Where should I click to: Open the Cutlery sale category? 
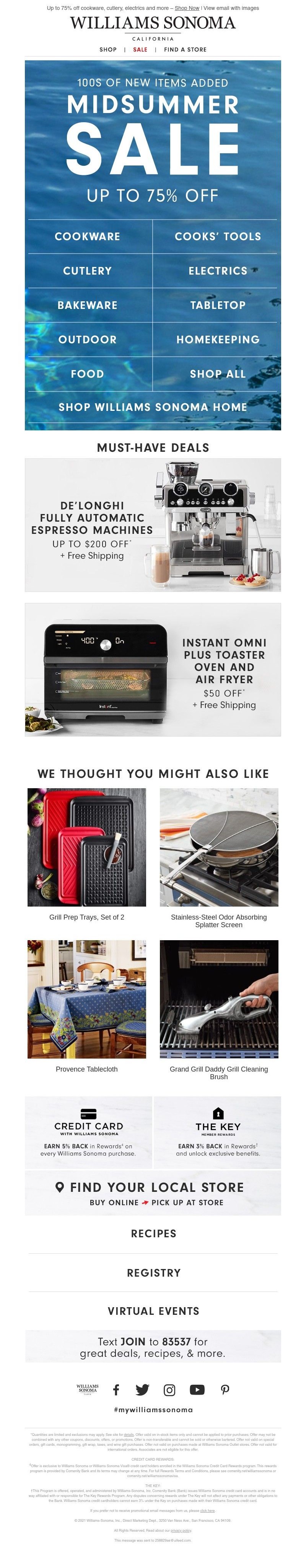(x=88, y=271)
